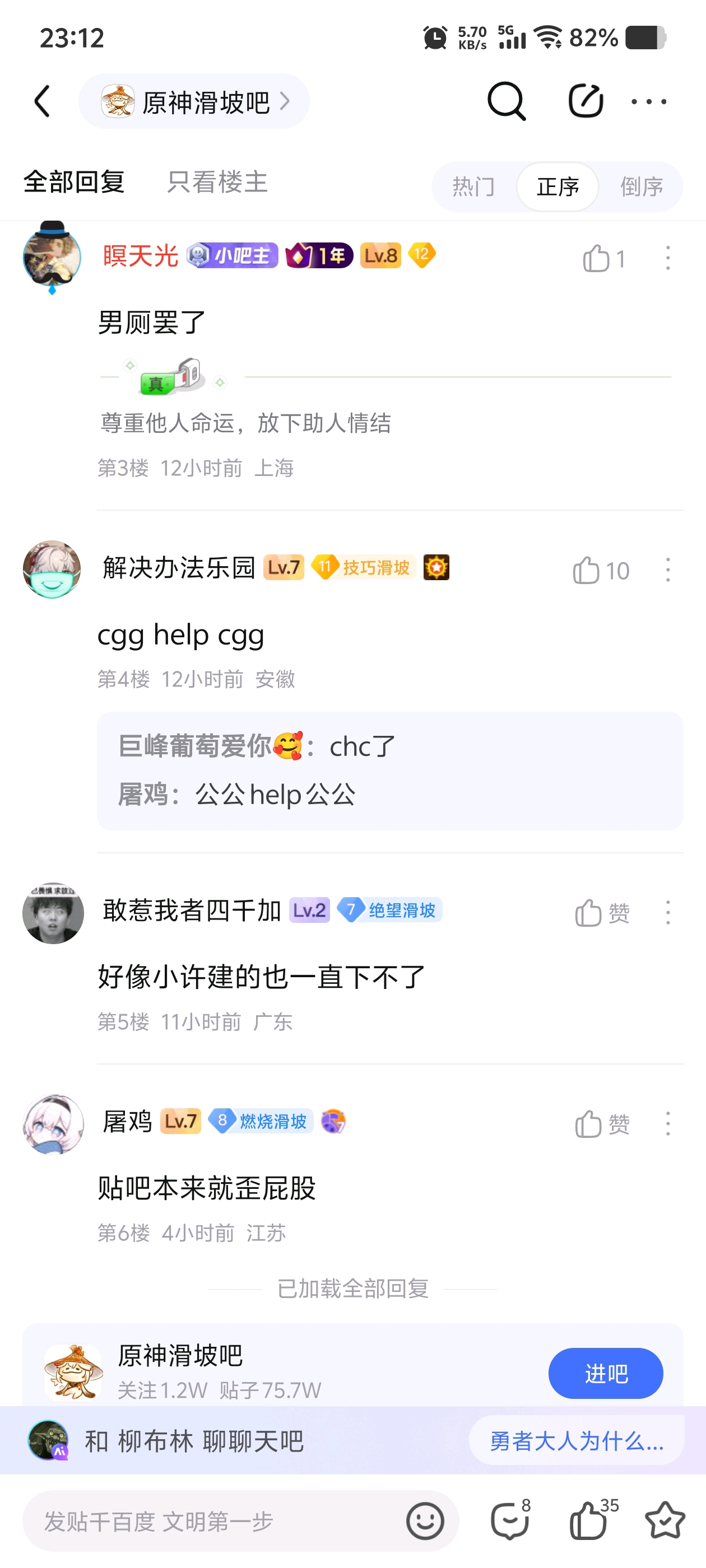The image size is (706, 1568).
Task: Go back using the top-left arrow
Action: click(x=42, y=101)
